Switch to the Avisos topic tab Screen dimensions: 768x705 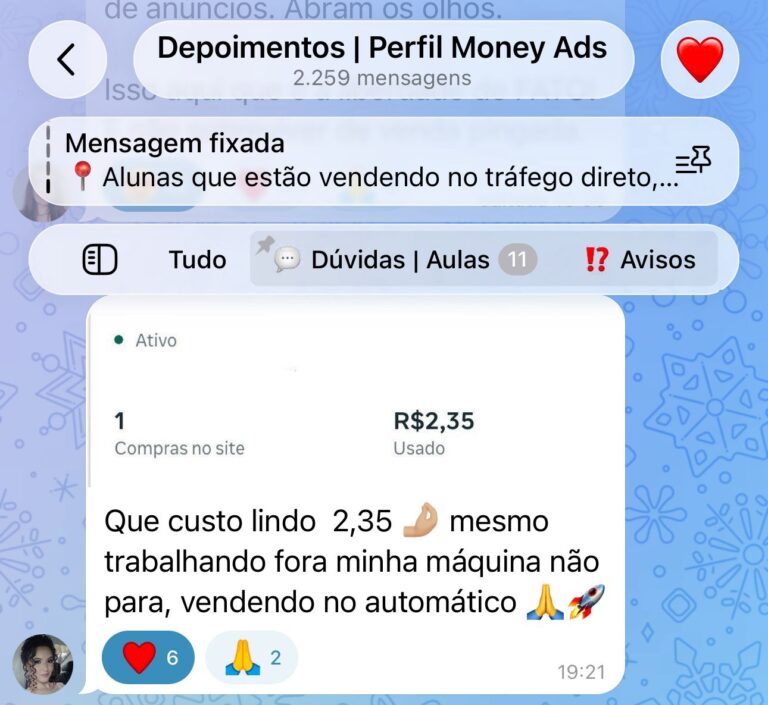tap(640, 260)
